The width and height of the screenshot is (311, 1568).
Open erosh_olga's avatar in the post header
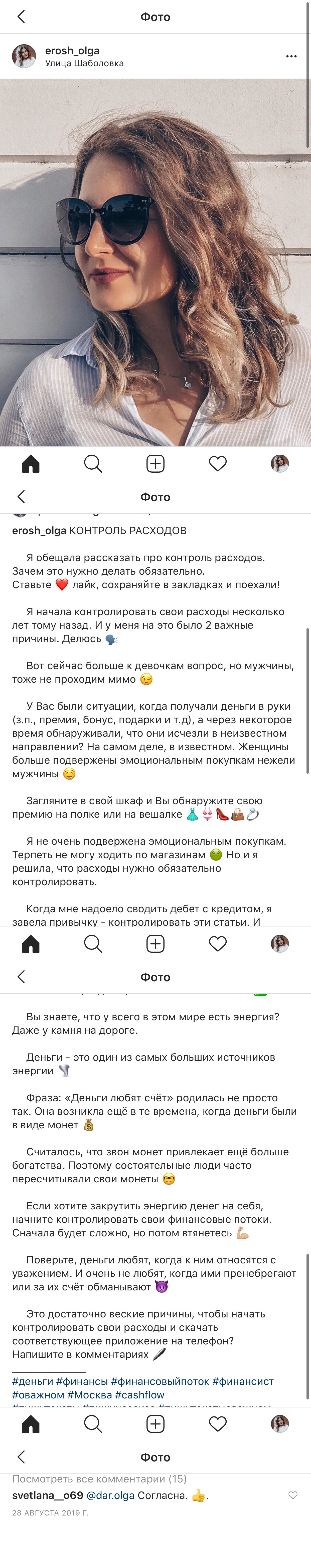(24, 56)
